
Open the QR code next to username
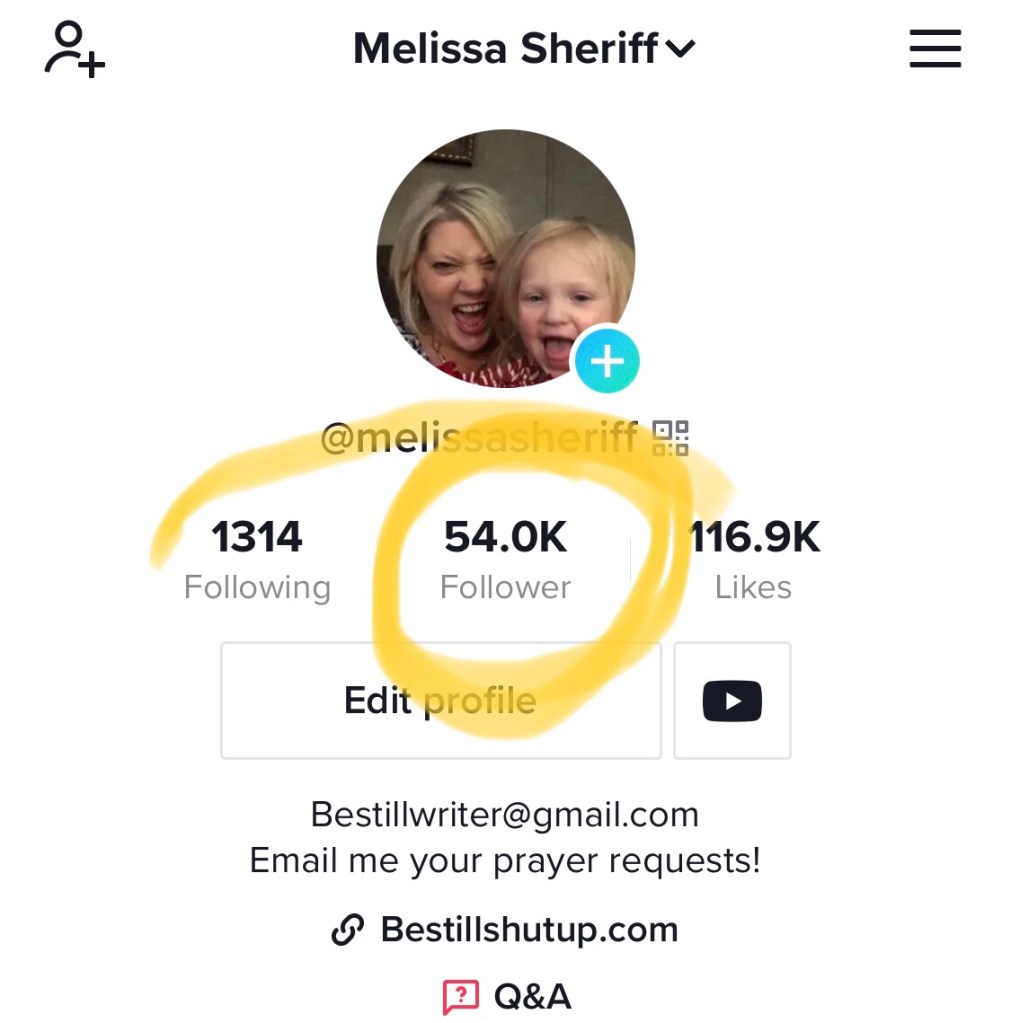(x=670, y=438)
